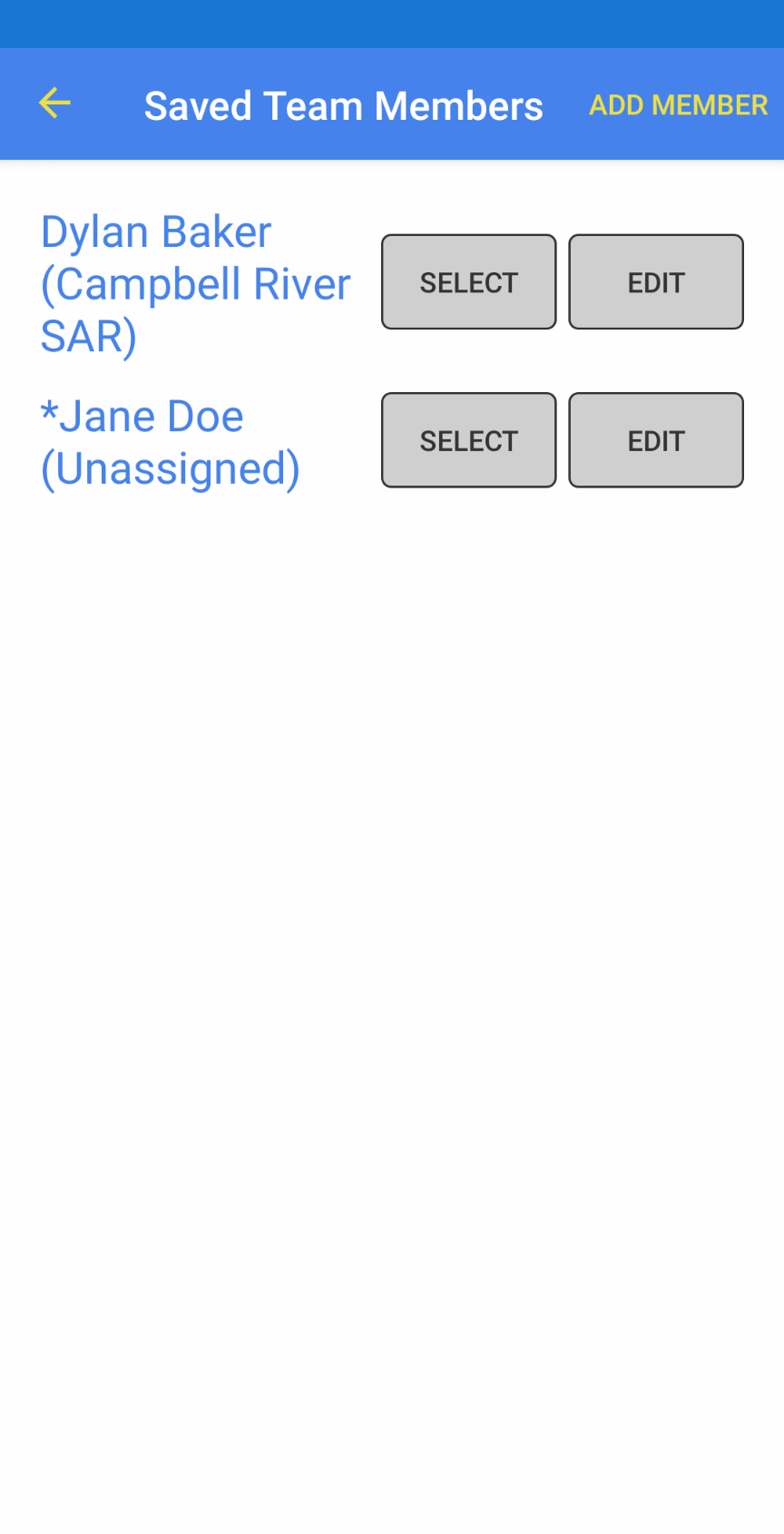
Task: Edit Jane Doe's details
Action: (656, 440)
